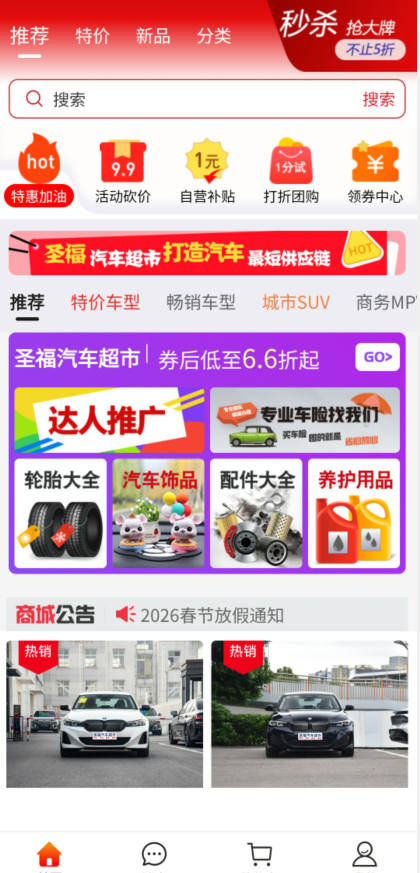
Task: Open 特惠加油 hot shortcut
Action: point(39,170)
